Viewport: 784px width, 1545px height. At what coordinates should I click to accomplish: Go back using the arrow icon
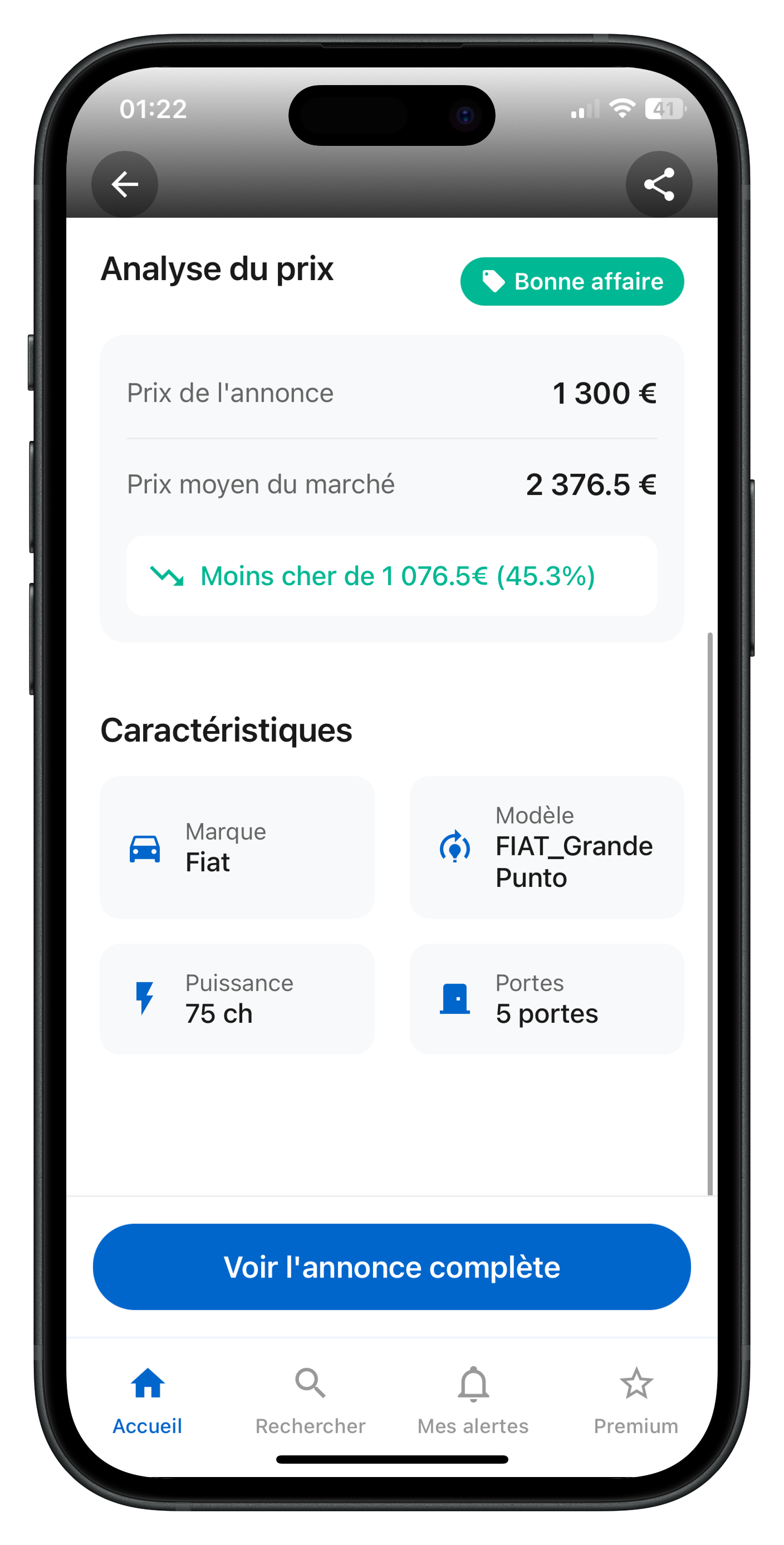[x=125, y=184]
